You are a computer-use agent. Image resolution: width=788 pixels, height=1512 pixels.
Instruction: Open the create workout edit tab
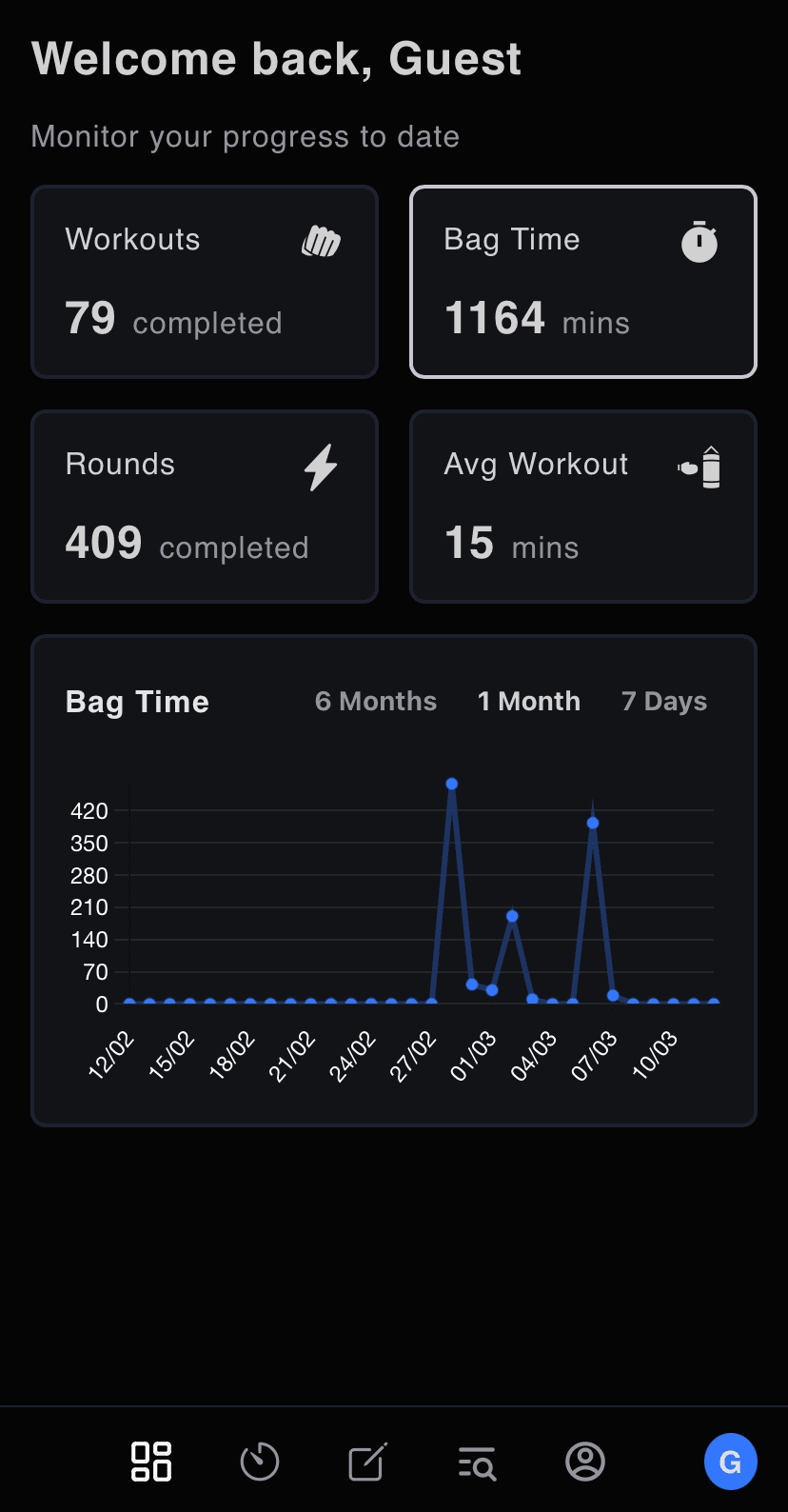tap(367, 1462)
